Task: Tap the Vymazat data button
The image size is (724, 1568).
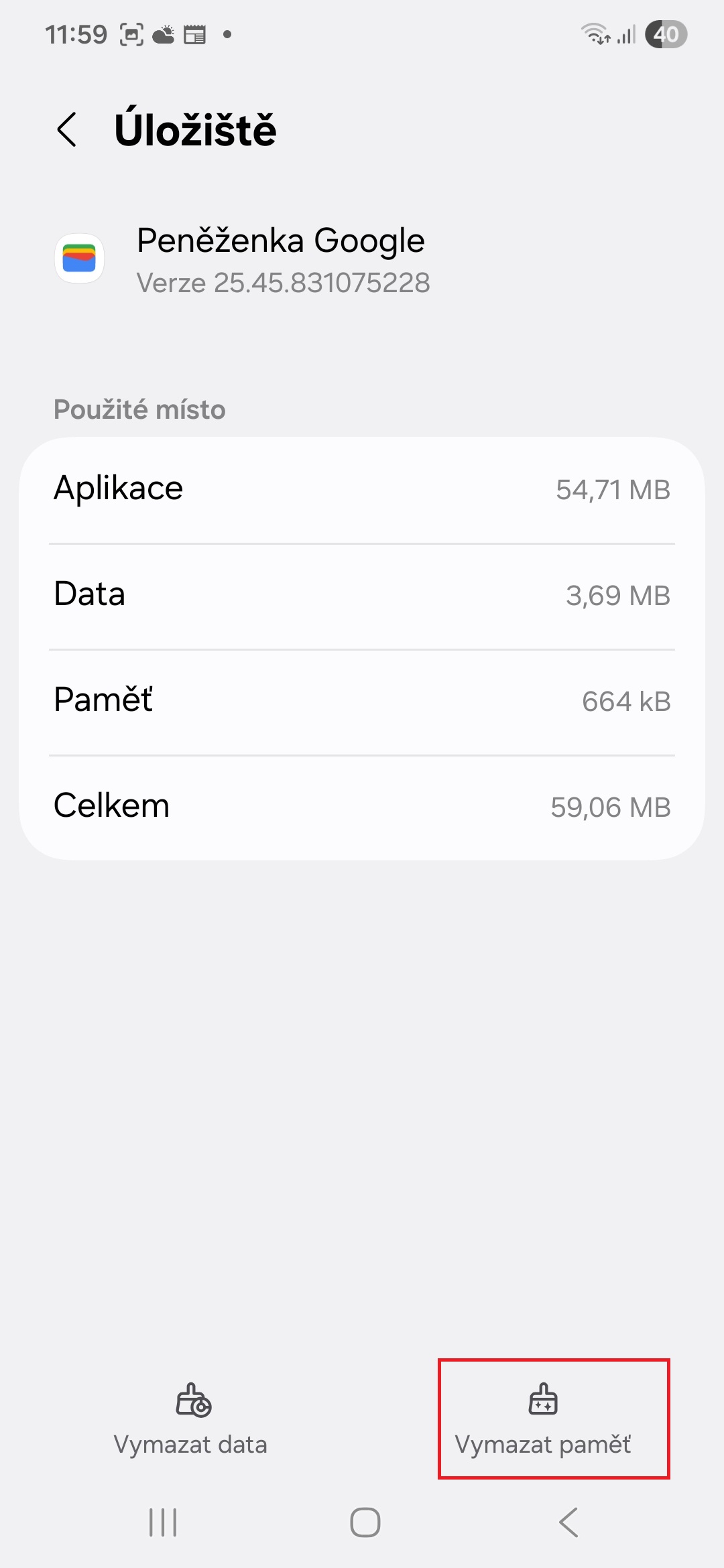Action: (x=191, y=1419)
